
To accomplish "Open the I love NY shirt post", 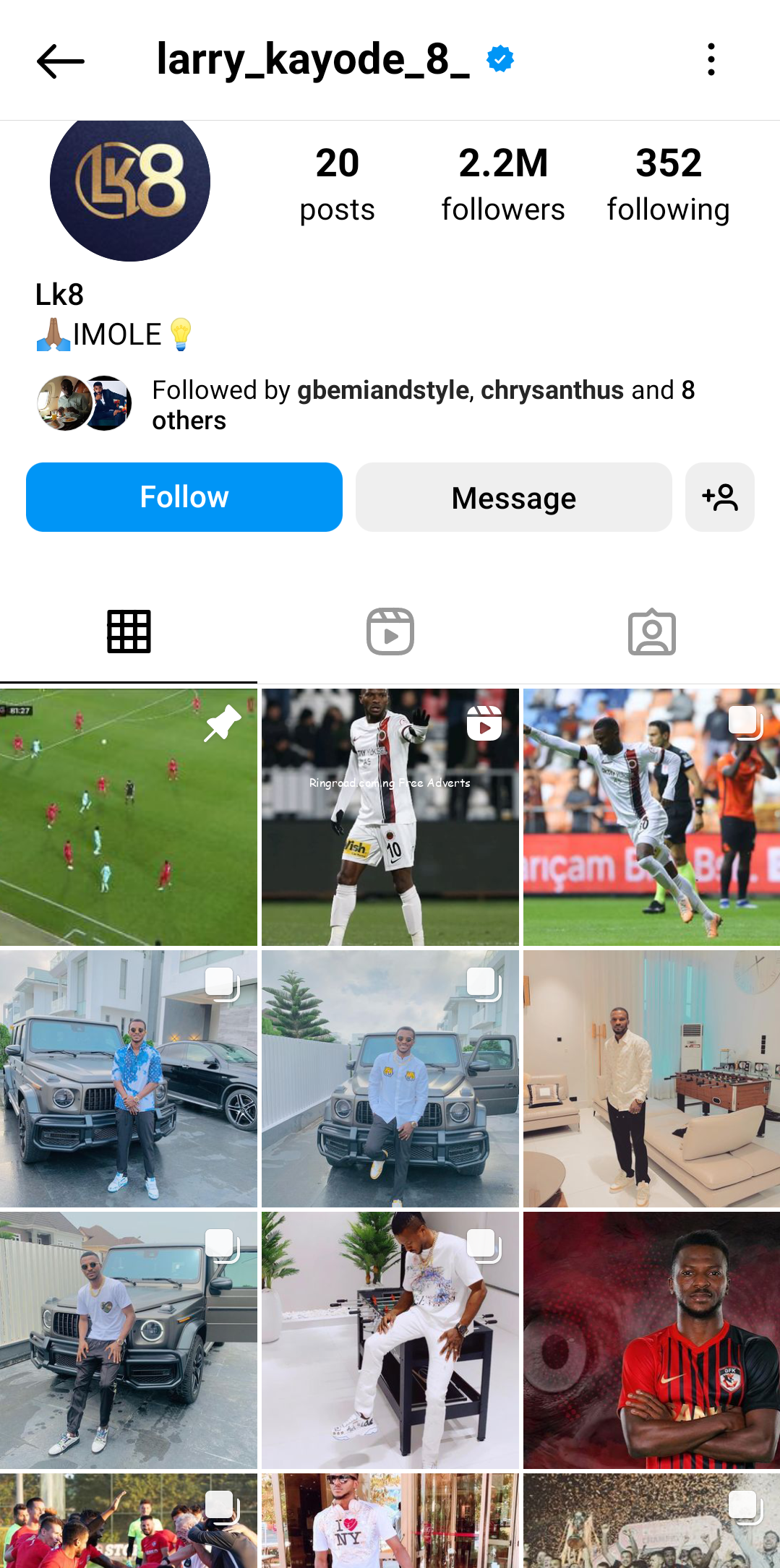I will click(390, 1521).
